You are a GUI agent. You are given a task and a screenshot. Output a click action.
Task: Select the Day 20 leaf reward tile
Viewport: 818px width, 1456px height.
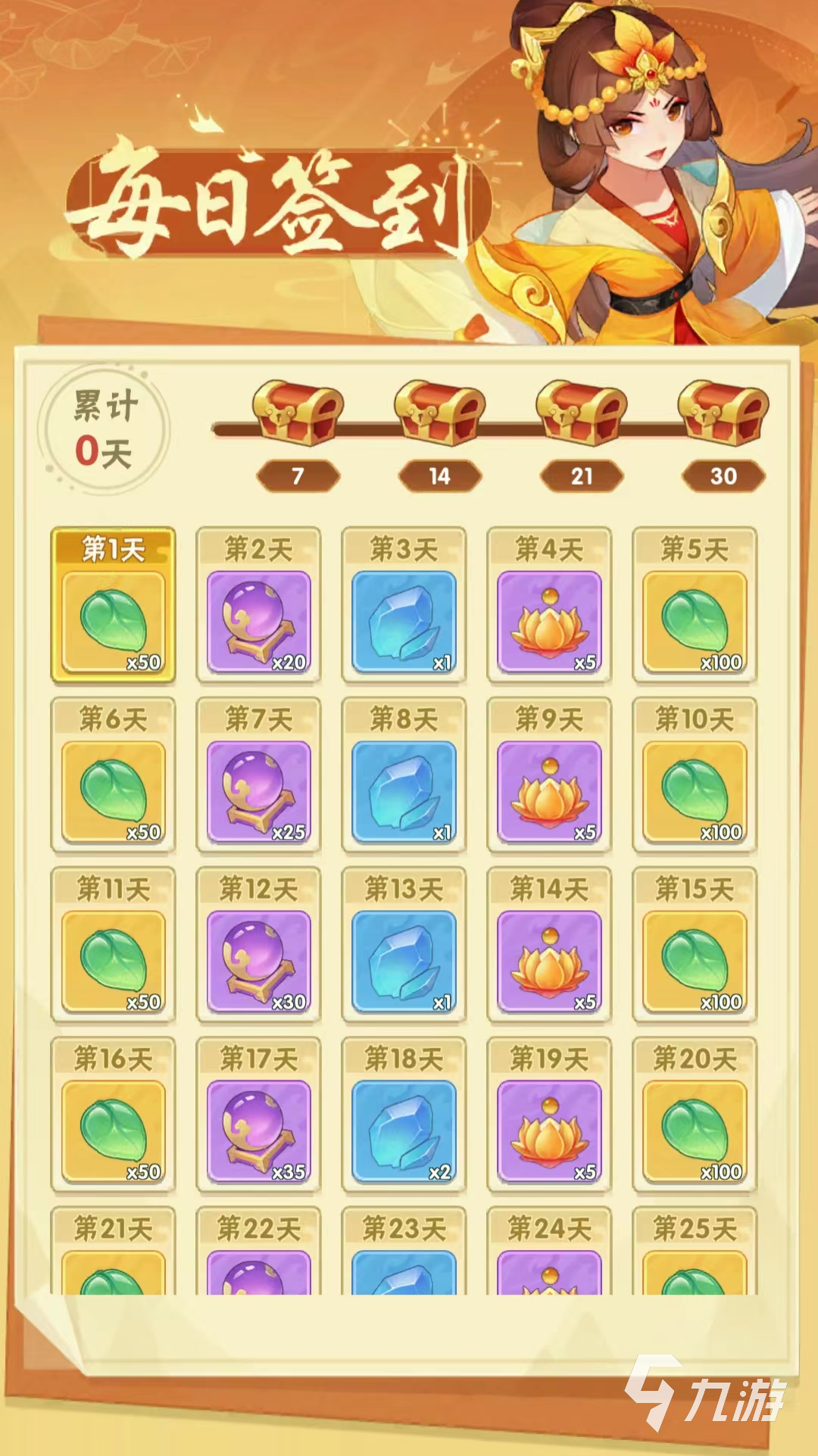click(695, 1115)
